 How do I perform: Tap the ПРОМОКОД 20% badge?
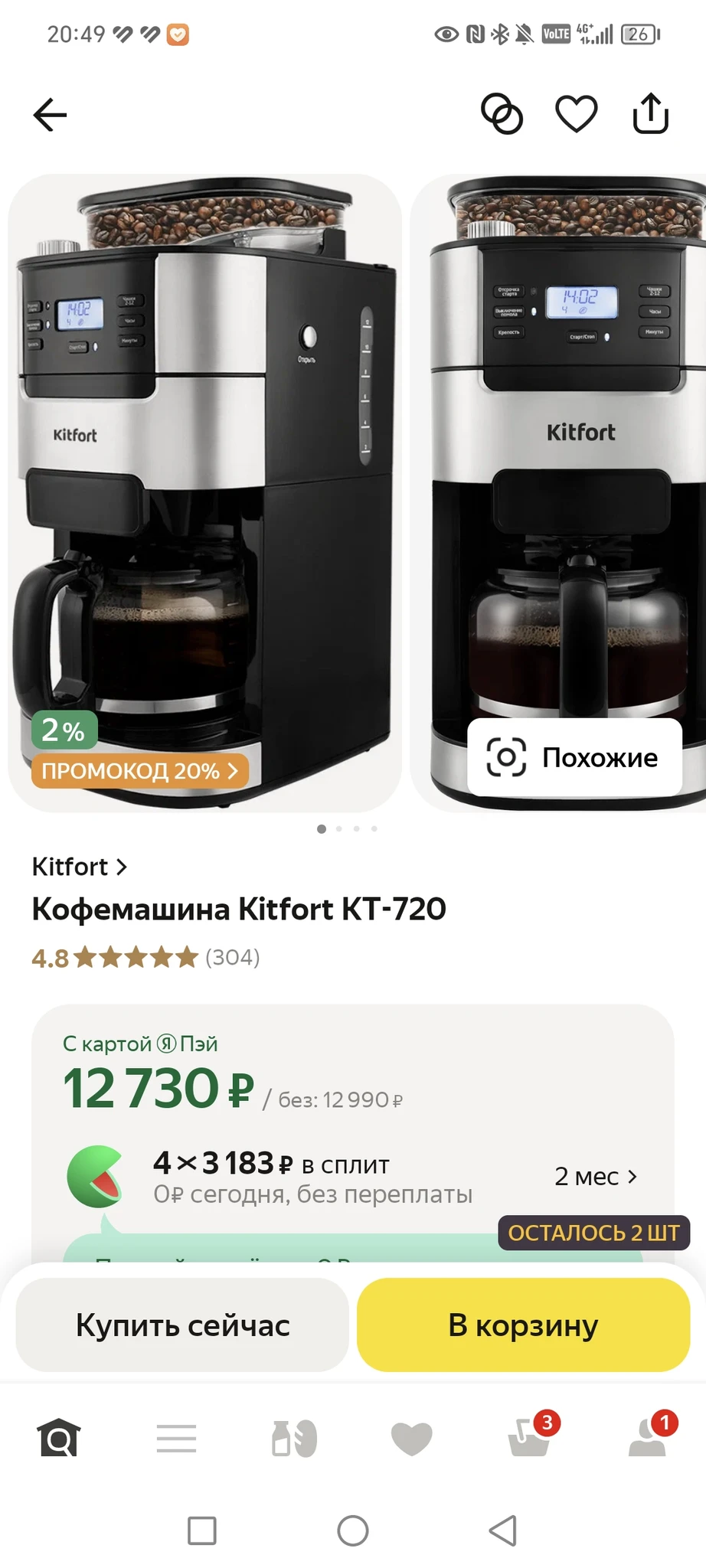(x=140, y=771)
